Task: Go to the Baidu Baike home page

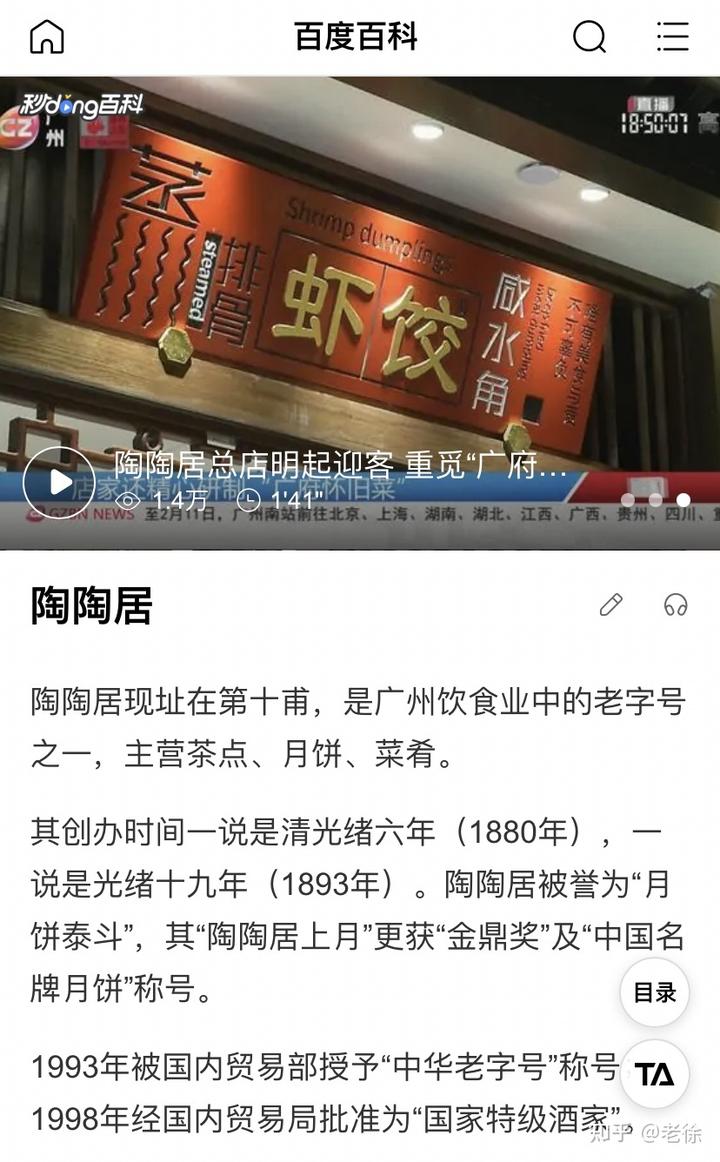Action: point(46,37)
